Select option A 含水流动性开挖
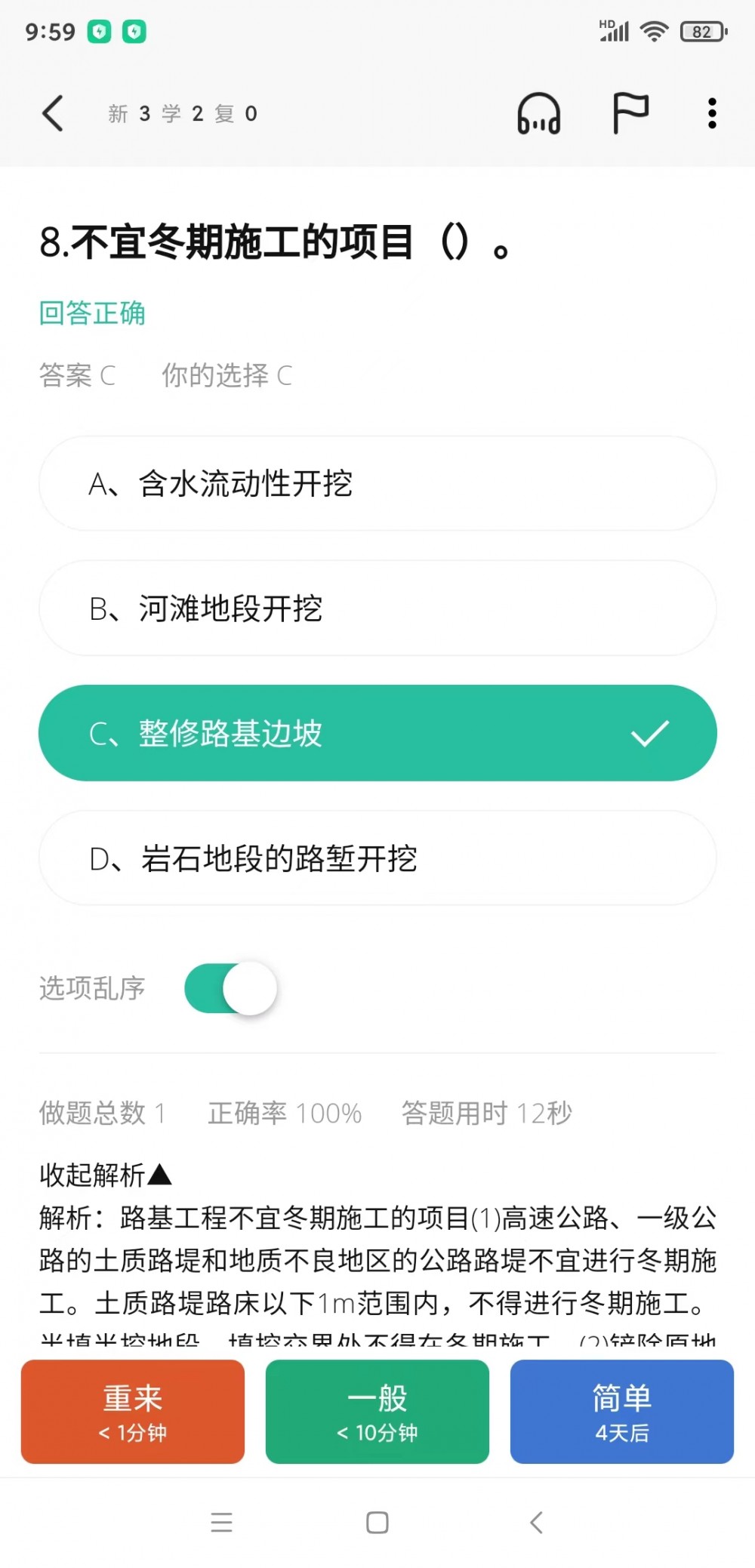This screenshot has height=1568, width=755. pos(377,483)
